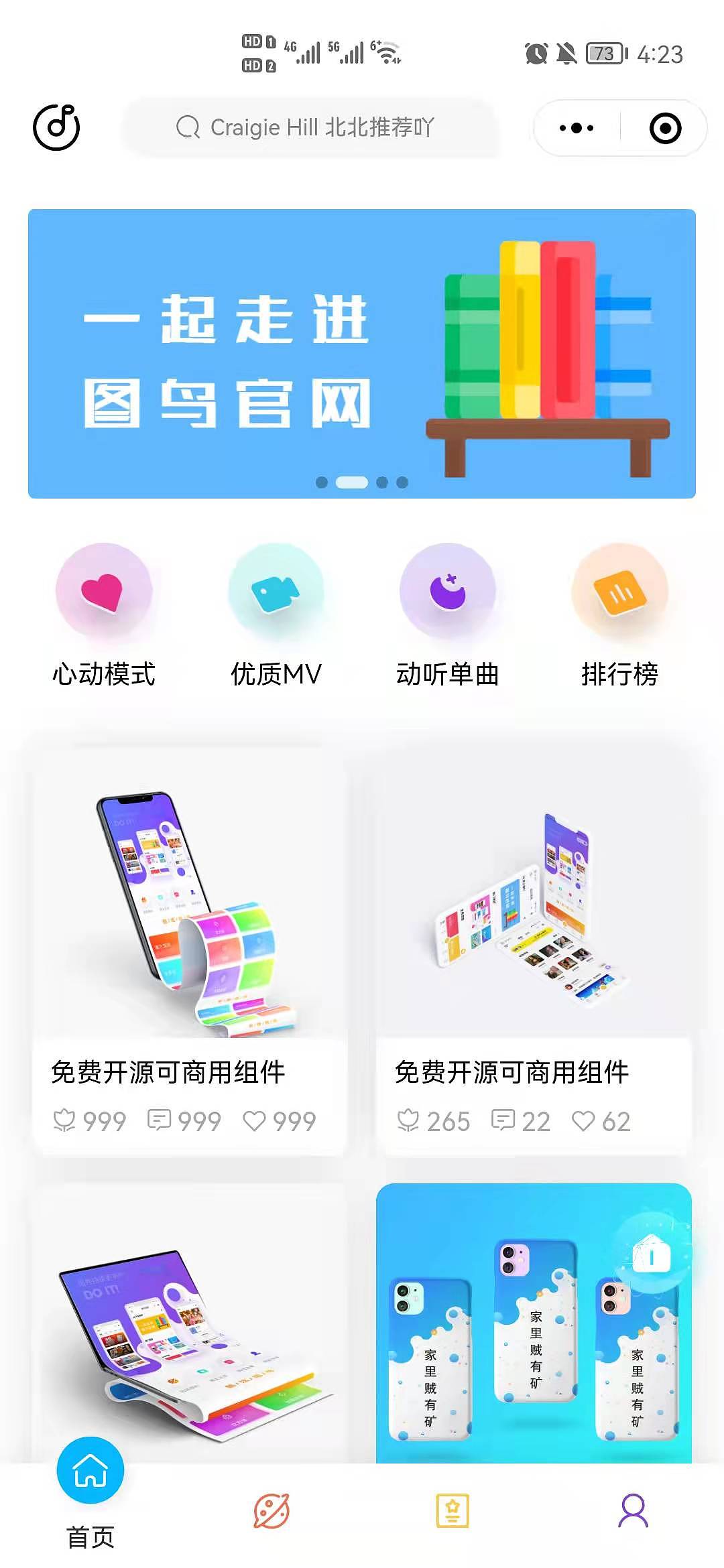Toggle the heart favorite showing 62
This screenshot has width=724, height=1568.
coord(584,1120)
